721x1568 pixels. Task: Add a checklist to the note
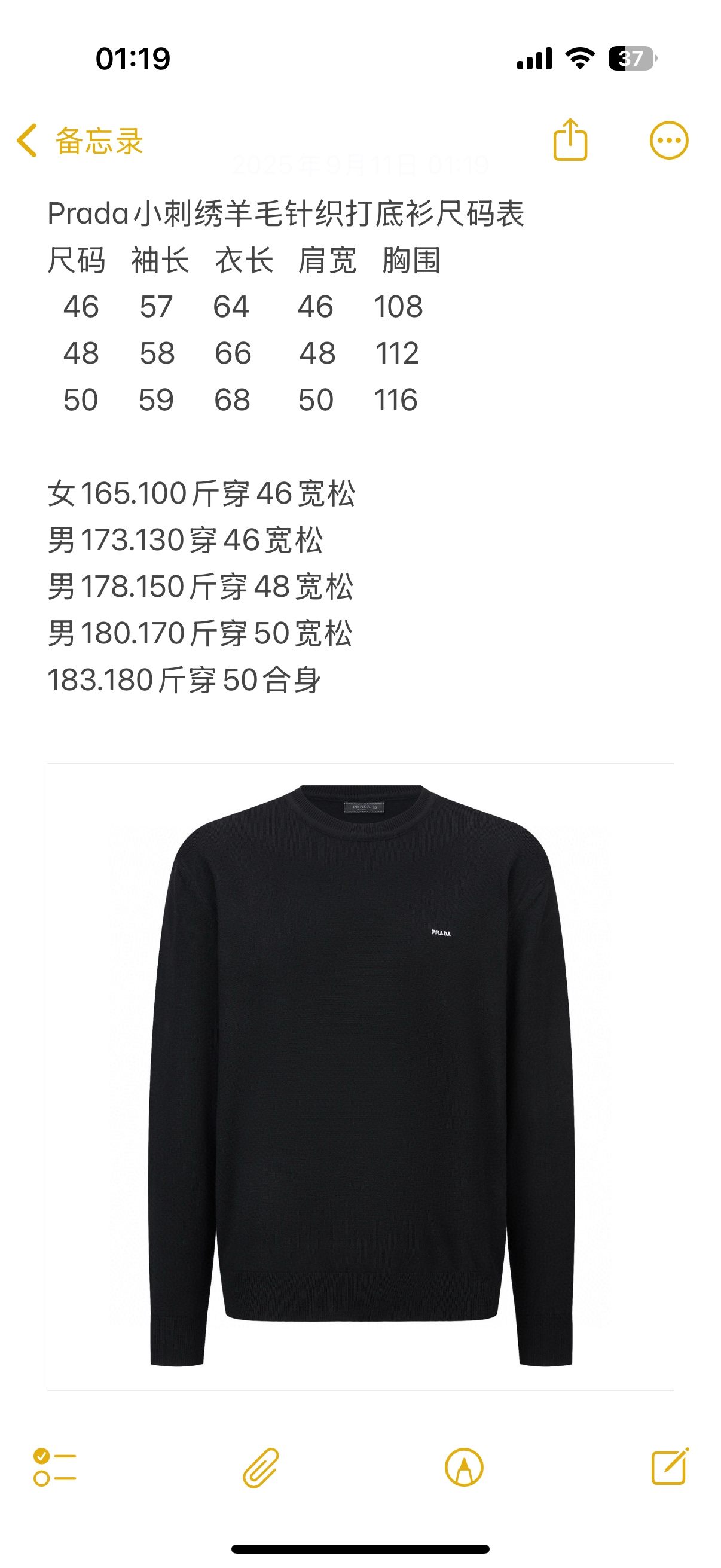tap(55, 1467)
